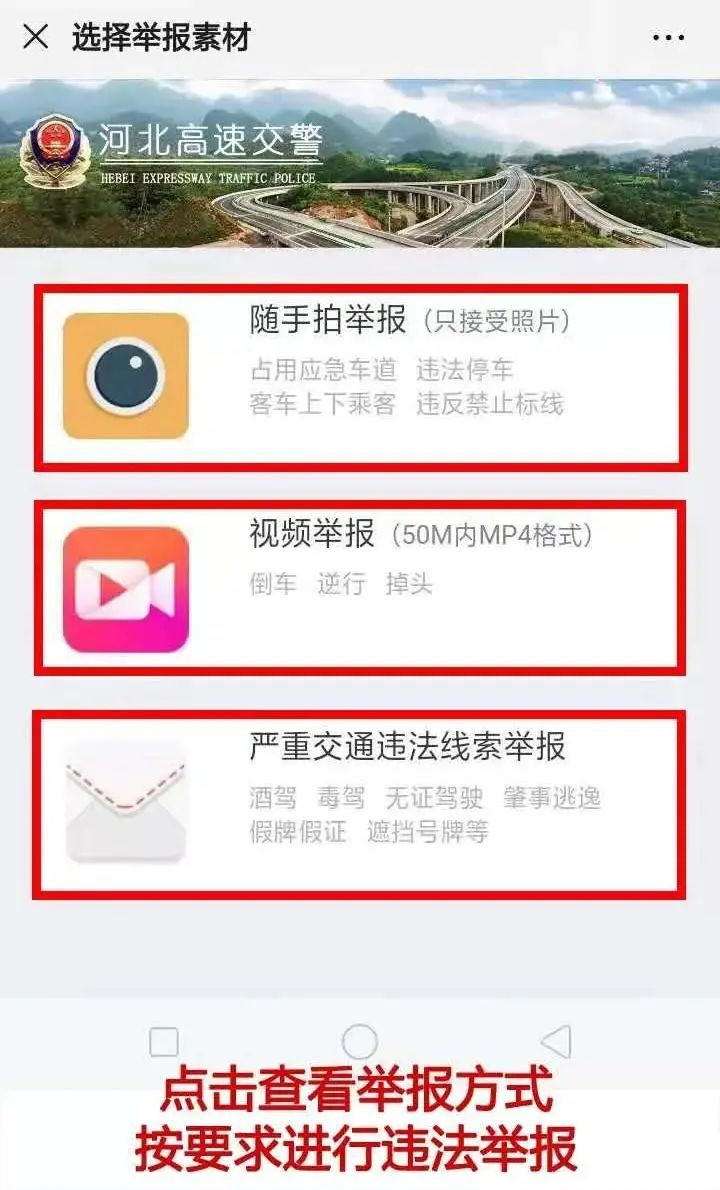This screenshot has height=1190, width=720.
Task: Close the report material selection page
Action: [x=36, y=38]
